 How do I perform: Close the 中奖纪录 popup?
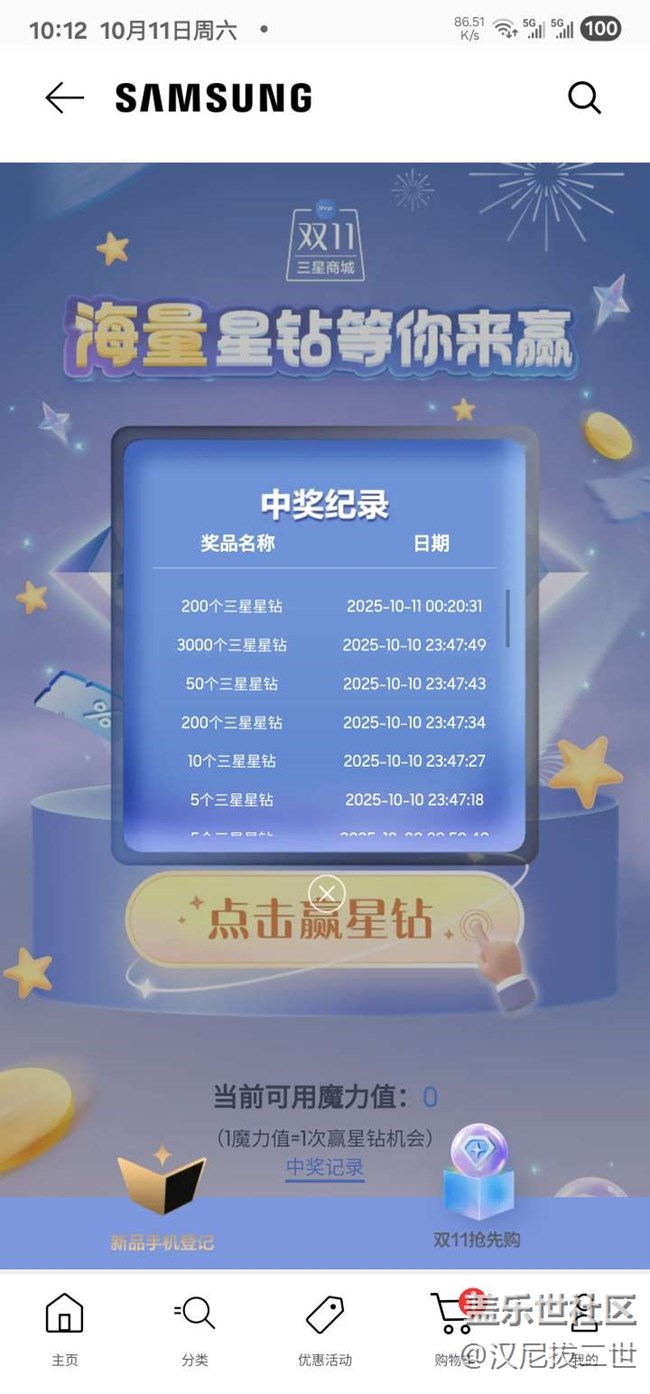point(327,892)
